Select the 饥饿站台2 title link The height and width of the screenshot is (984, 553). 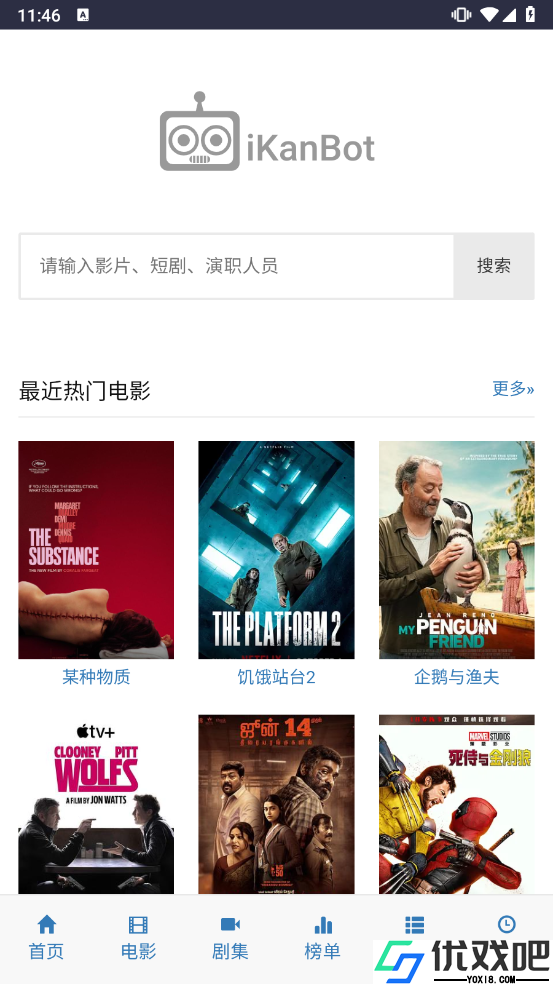(276, 677)
